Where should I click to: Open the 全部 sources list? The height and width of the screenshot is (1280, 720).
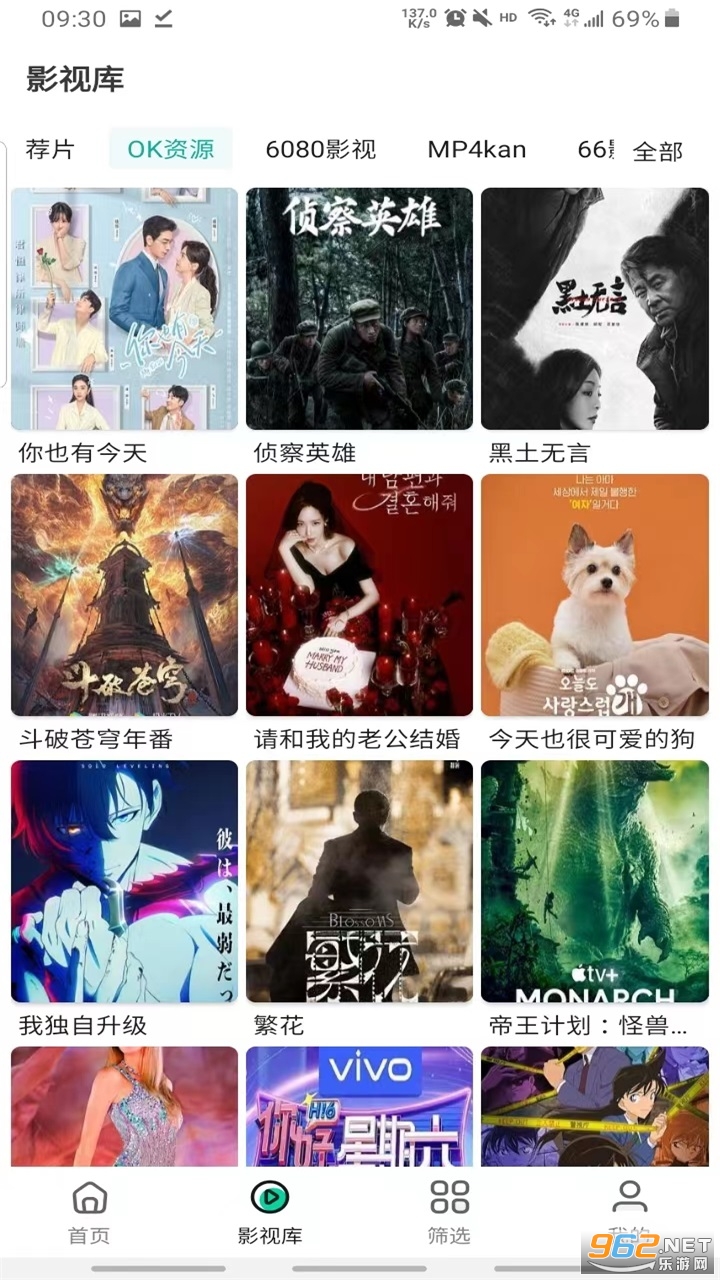tap(658, 151)
